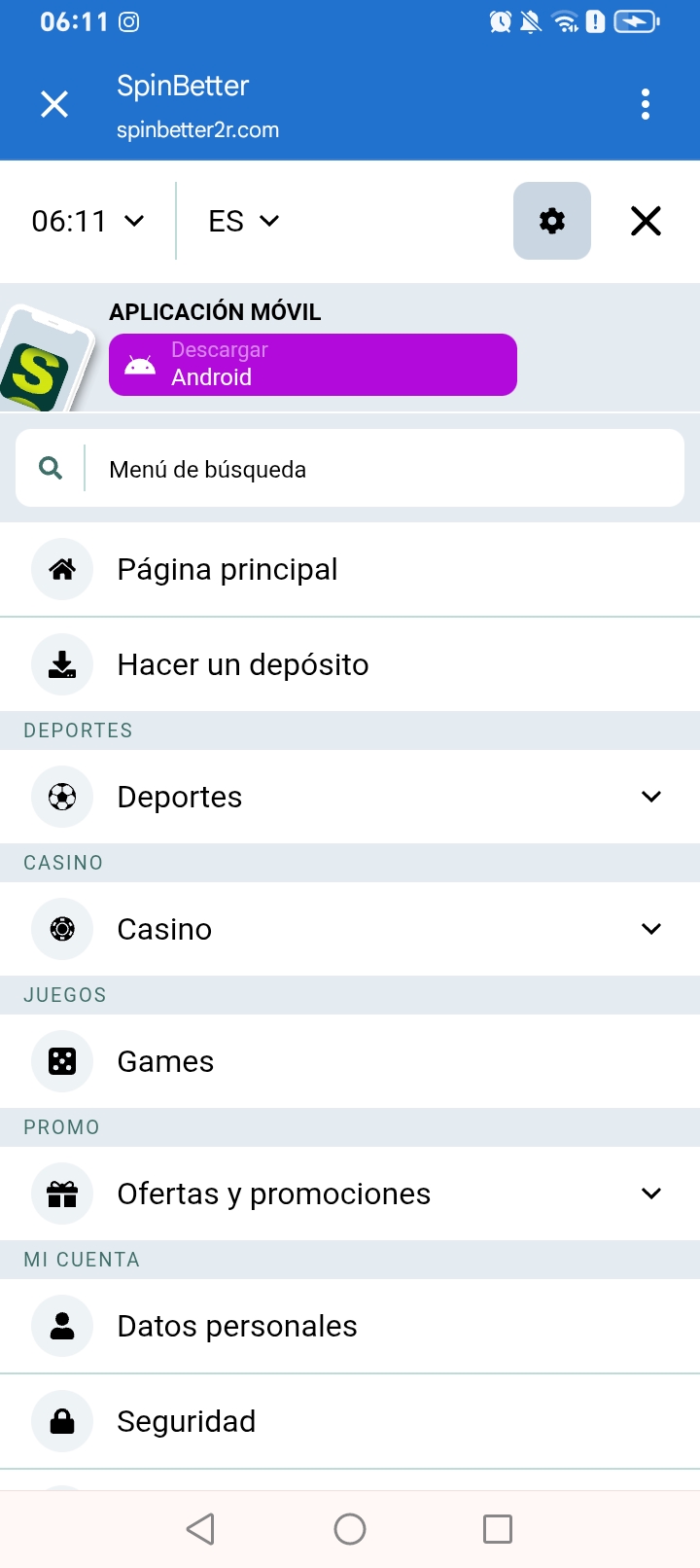Change the ES language selector
The image size is (700, 1568).
click(x=243, y=222)
